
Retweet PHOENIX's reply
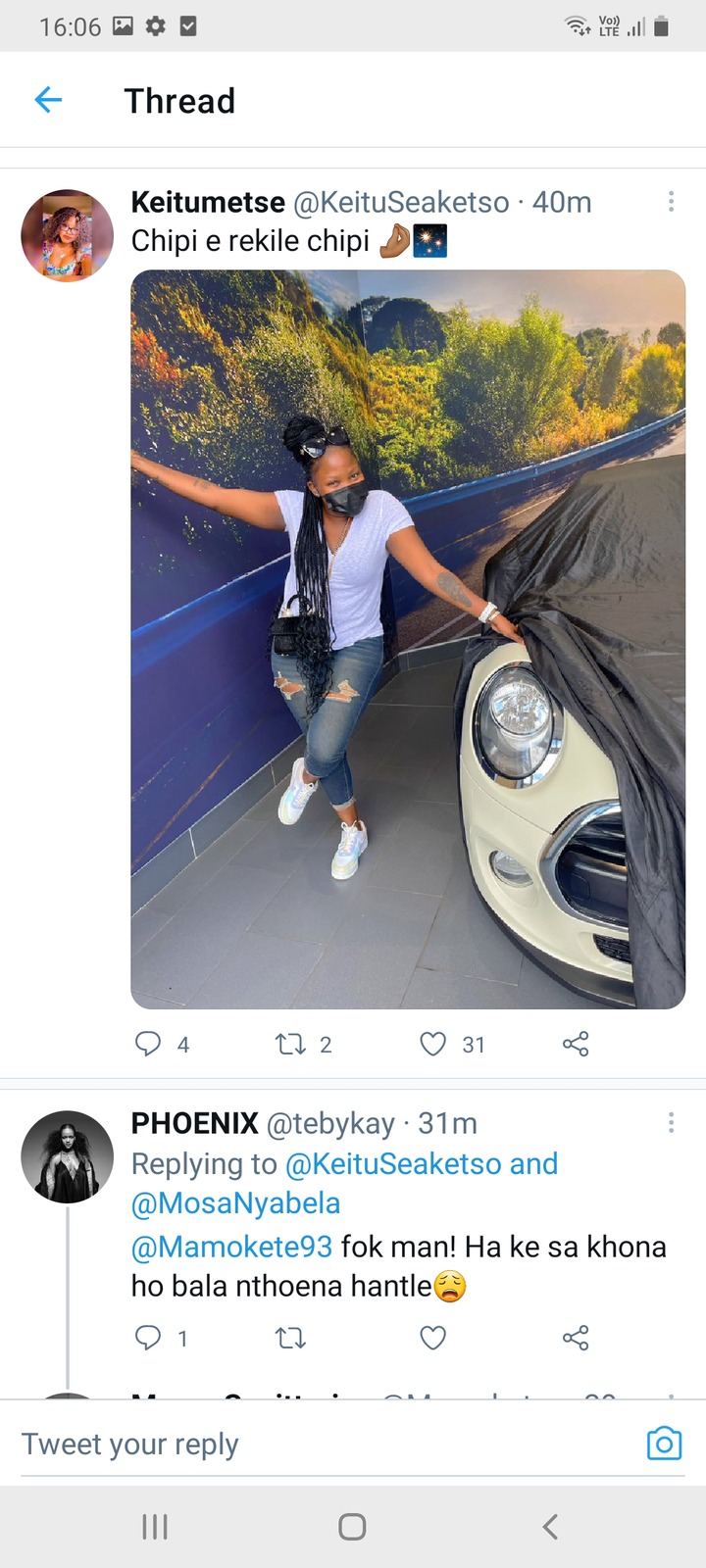coord(291,1338)
